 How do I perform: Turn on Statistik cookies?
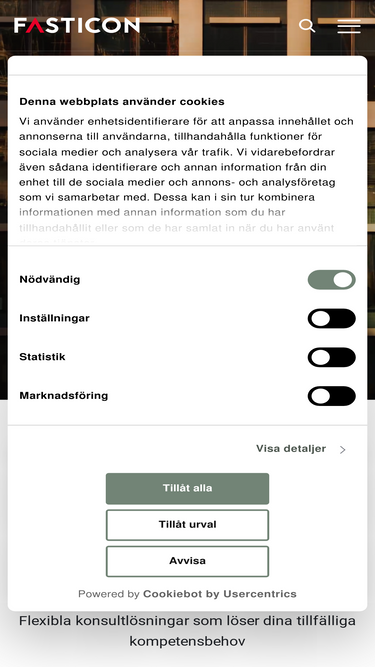pos(332,357)
